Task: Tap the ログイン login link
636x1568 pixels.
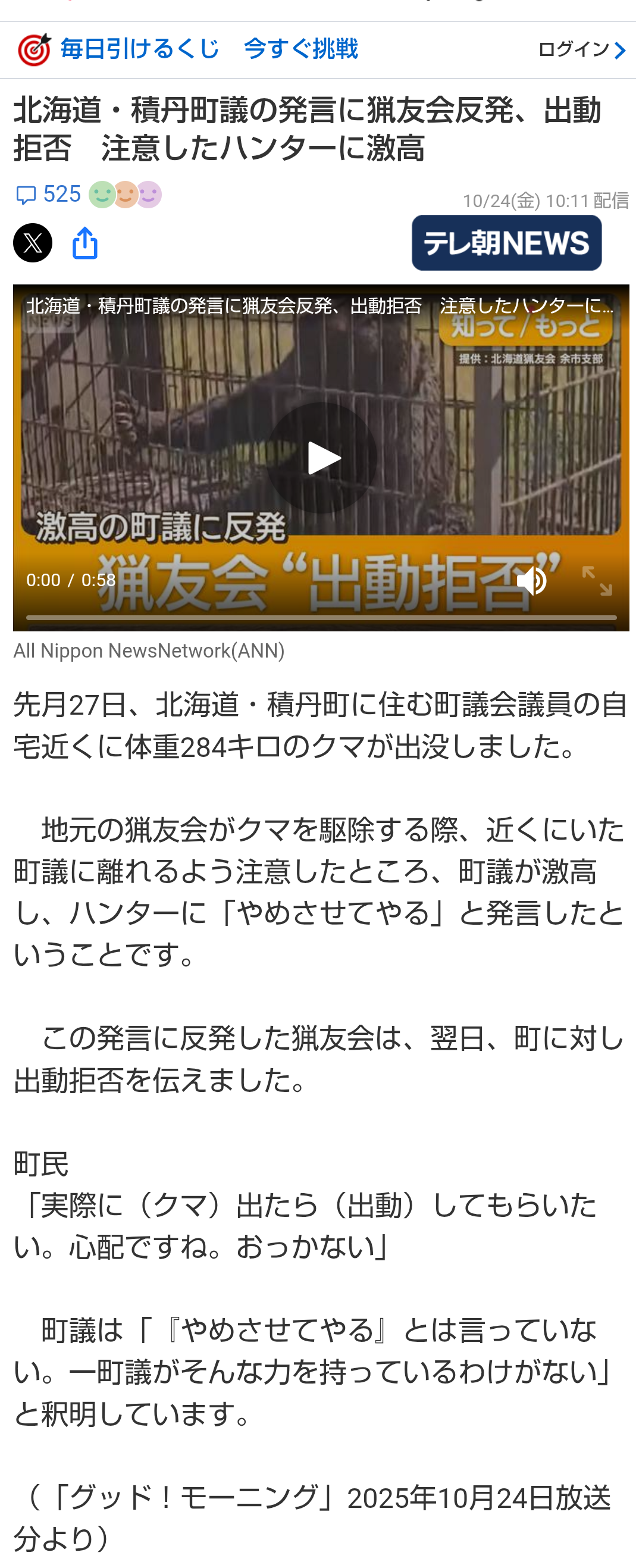Action: click(x=581, y=49)
